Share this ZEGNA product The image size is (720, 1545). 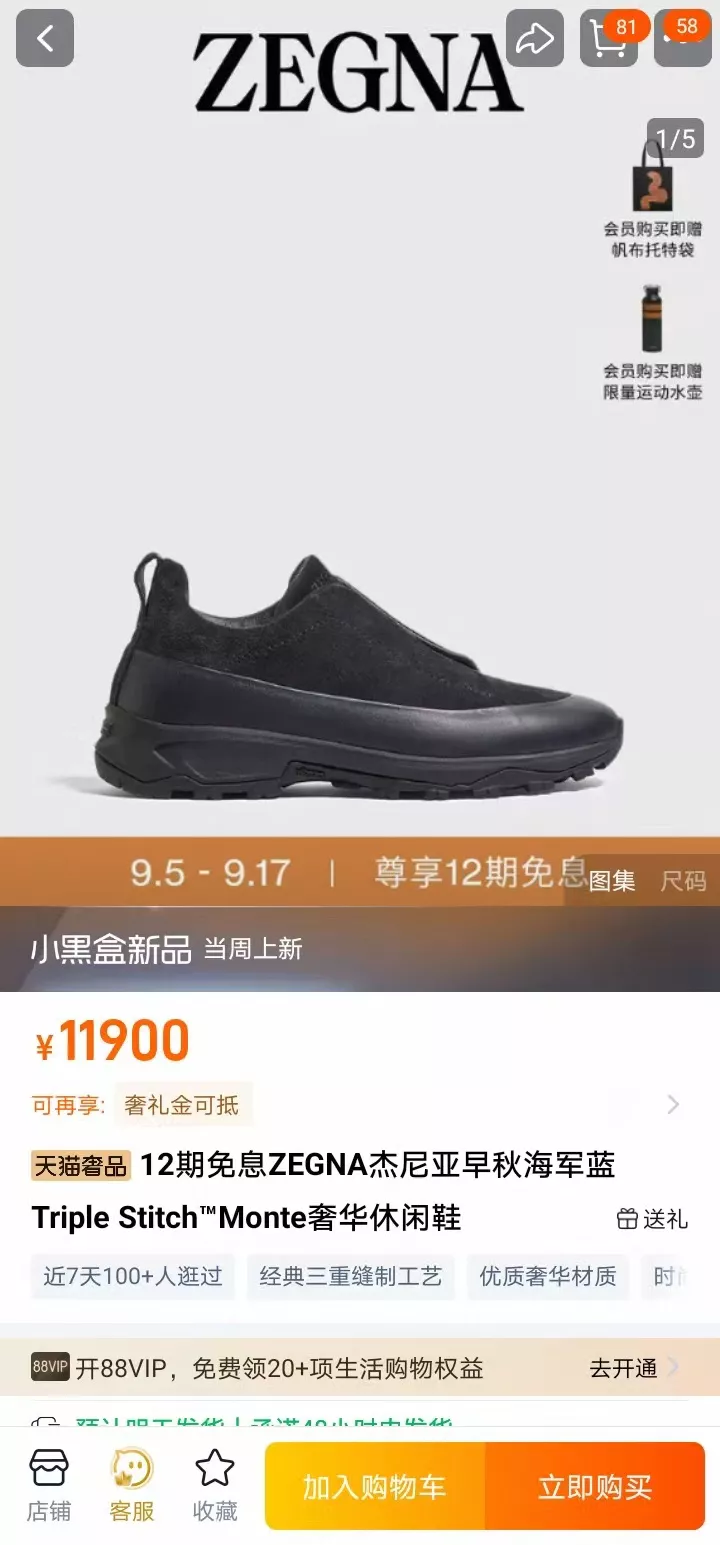pyautogui.click(x=535, y=38)
